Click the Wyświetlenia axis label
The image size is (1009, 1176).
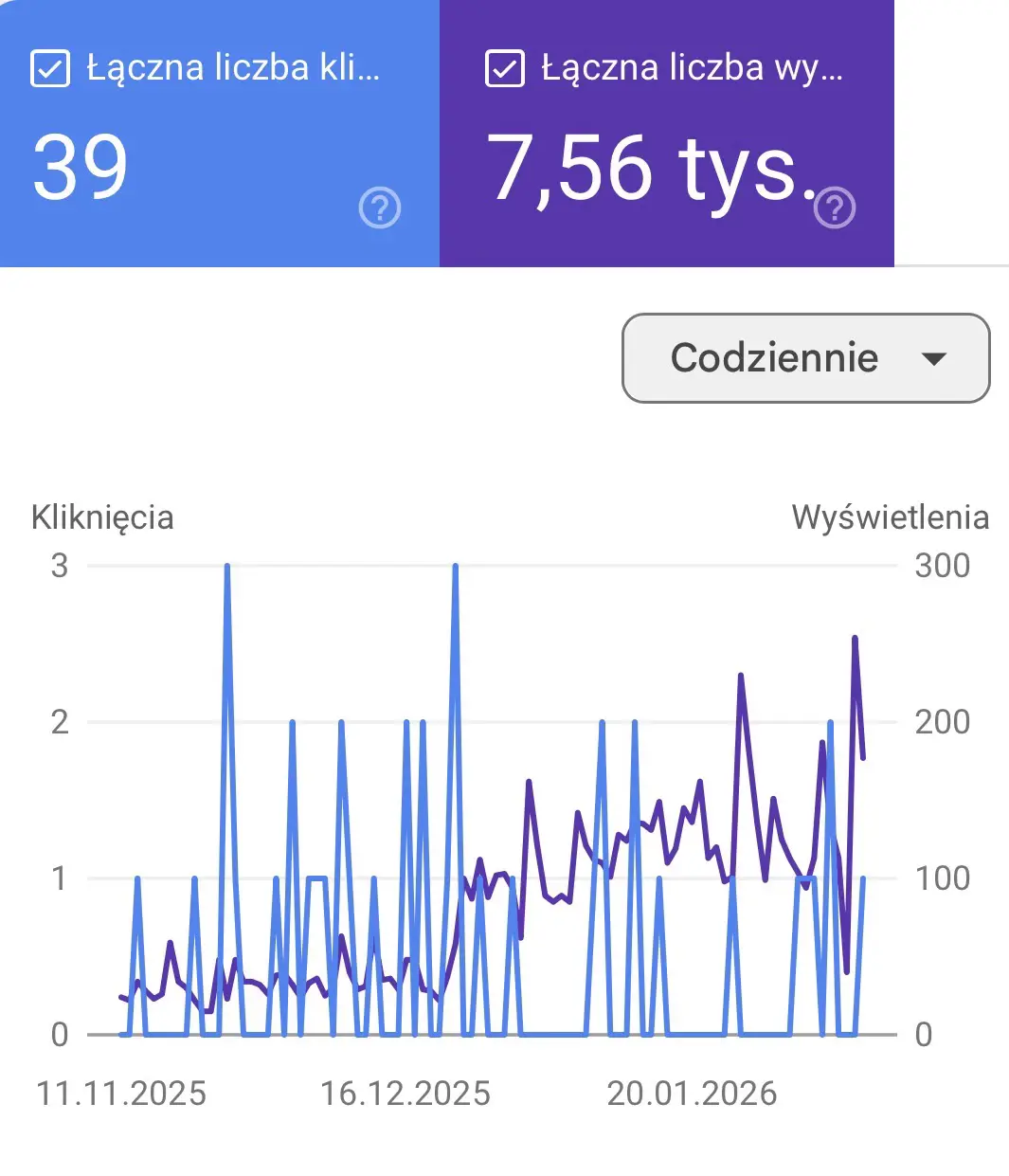point(890,517)
